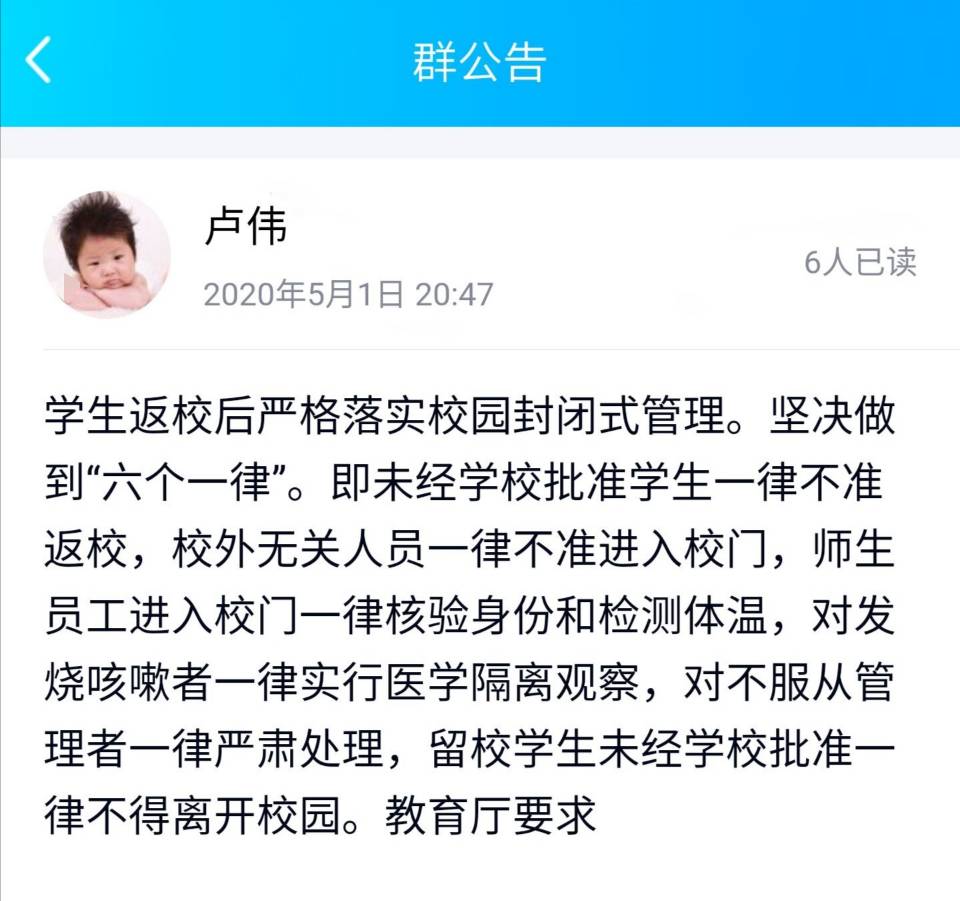
Task: View the 6人已读 reader list
Action: tap(859, 262)
